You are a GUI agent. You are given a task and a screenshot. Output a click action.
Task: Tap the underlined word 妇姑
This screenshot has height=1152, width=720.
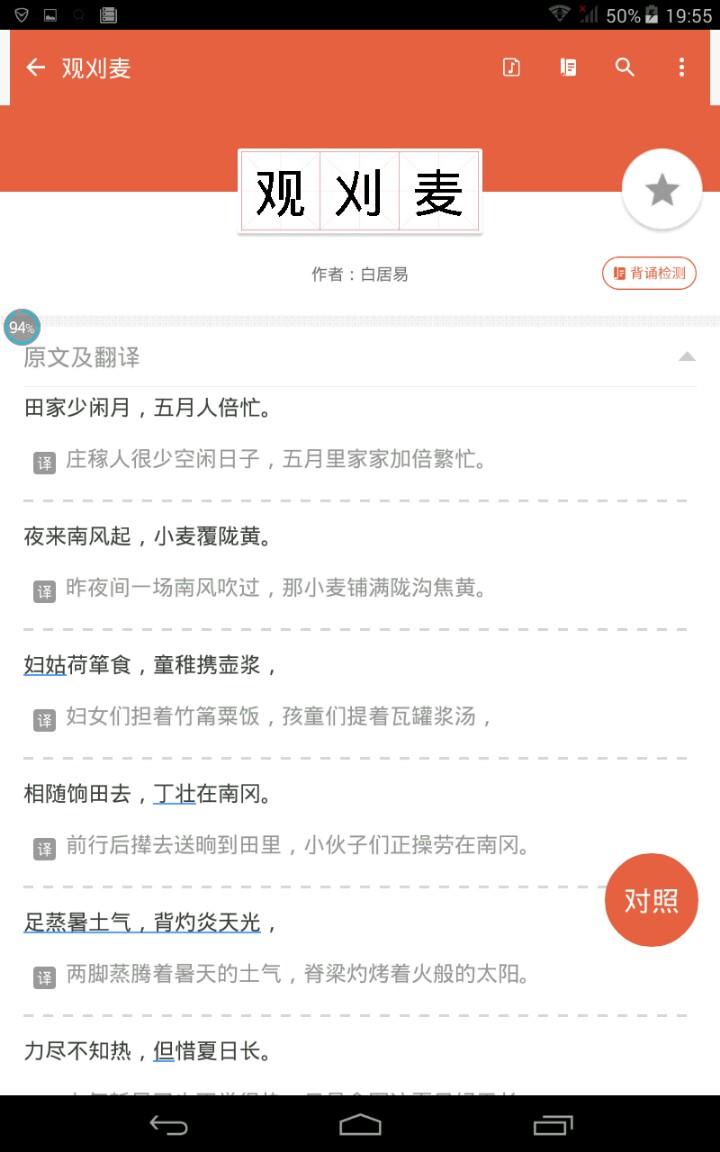pos(45,666)
